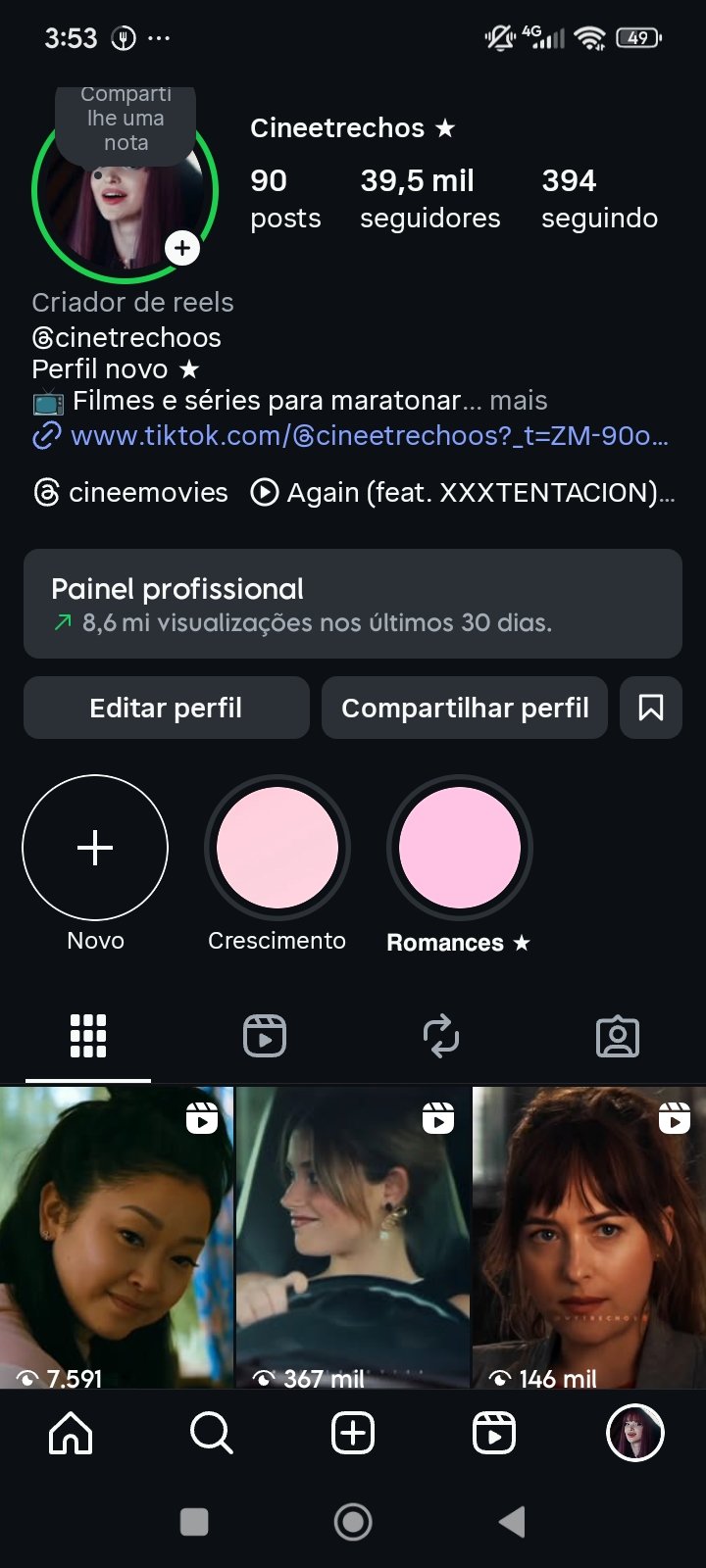Expand the bio with mais
706x1568 pixels.
click(x=519, y=401)
